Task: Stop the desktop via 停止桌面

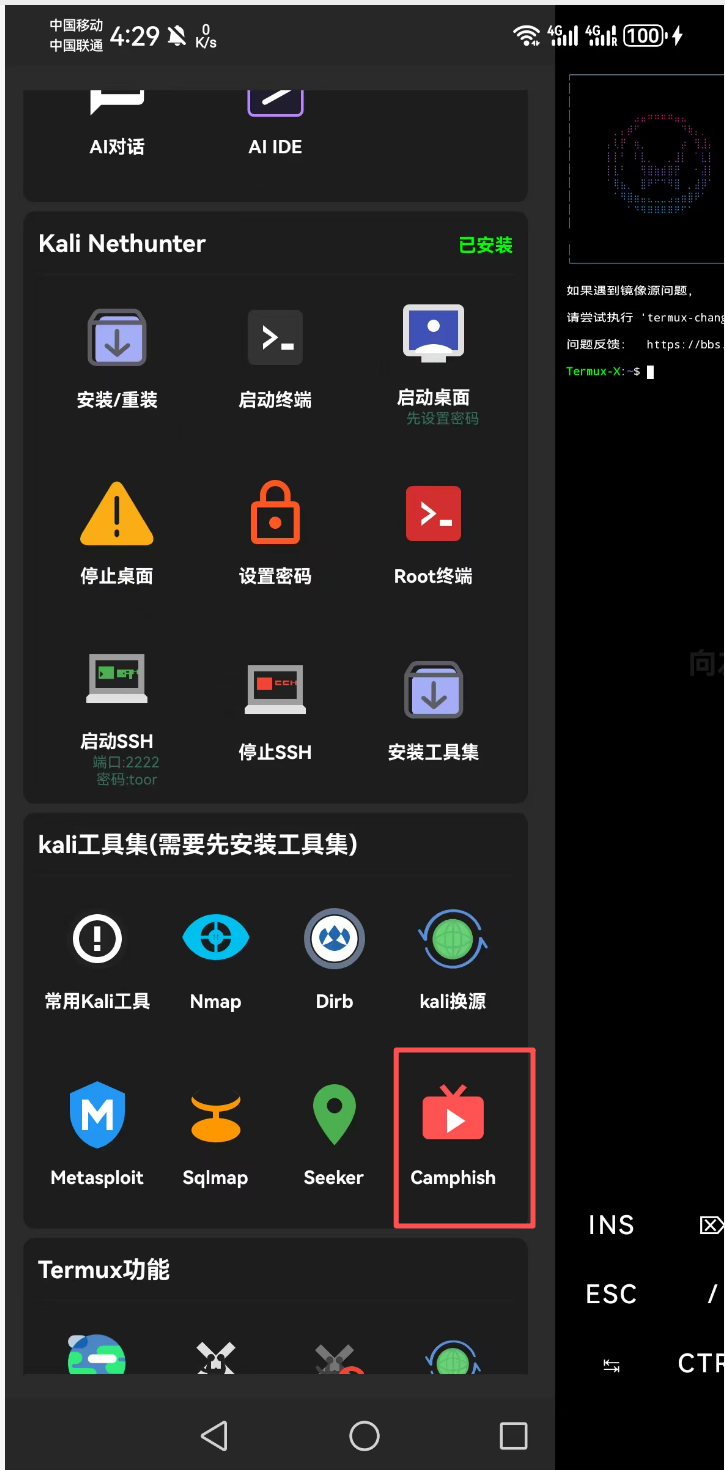Action: point(117,534)
